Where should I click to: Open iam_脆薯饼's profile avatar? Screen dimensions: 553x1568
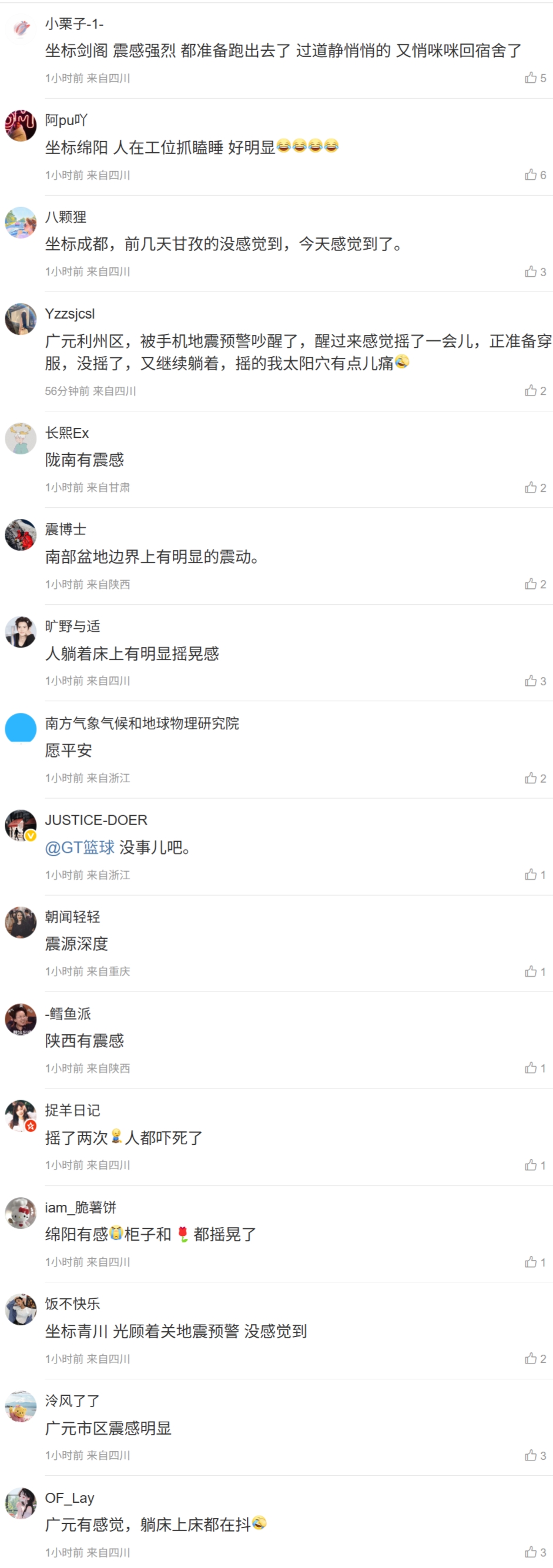click(21, 1212)
